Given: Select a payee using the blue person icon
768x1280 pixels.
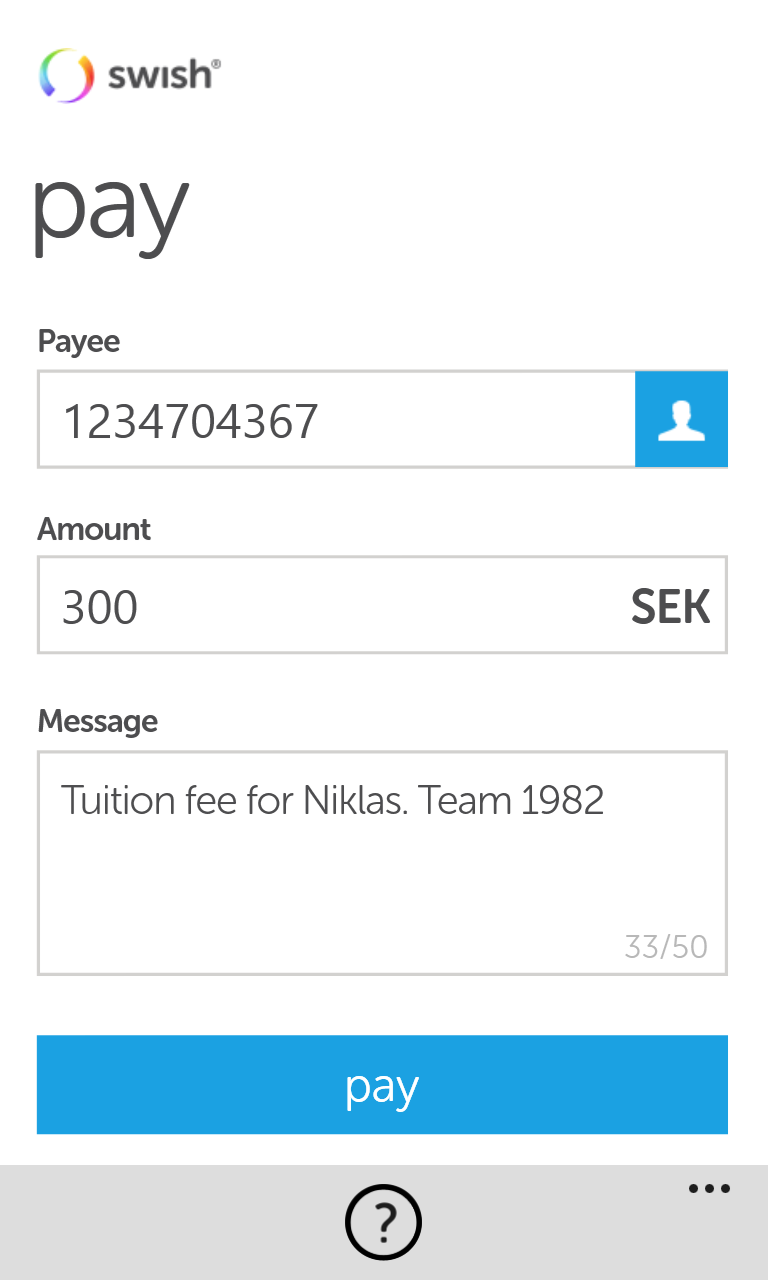Looking at the screenshot, I should (681, 419).
